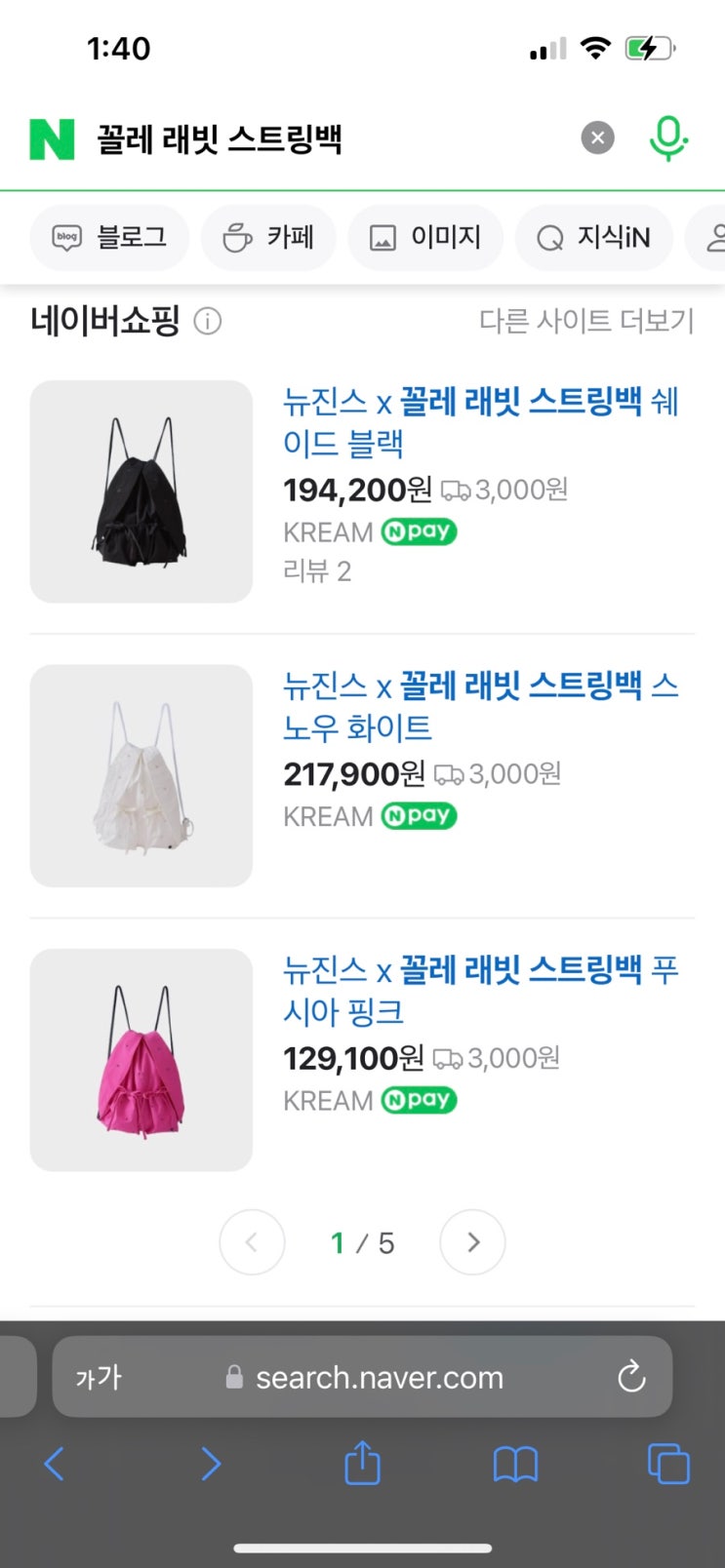
Task: Switch to the 블로그 tab
Action: pyautogui.click(x=110, y=238)
